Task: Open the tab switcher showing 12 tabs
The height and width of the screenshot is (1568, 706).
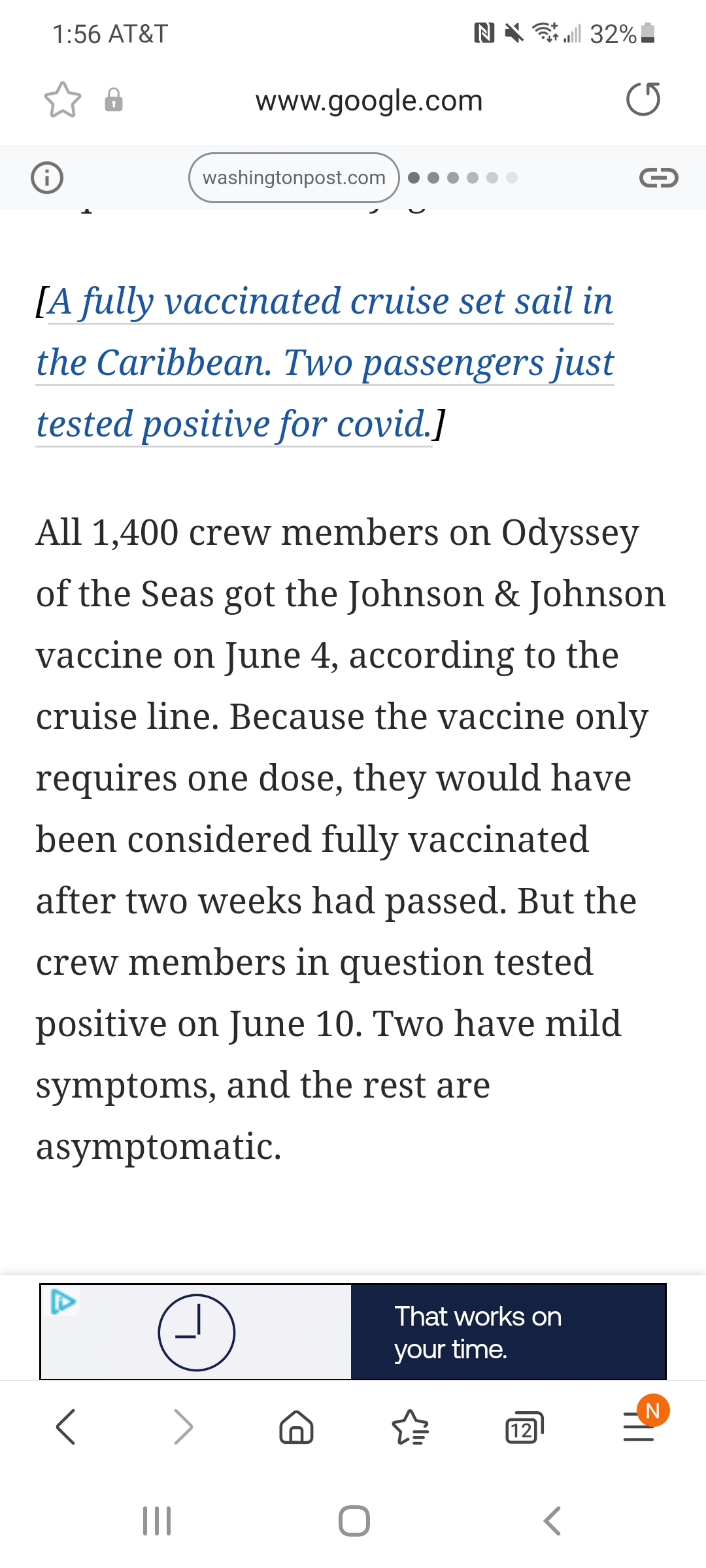Action: pos(524,1428)
